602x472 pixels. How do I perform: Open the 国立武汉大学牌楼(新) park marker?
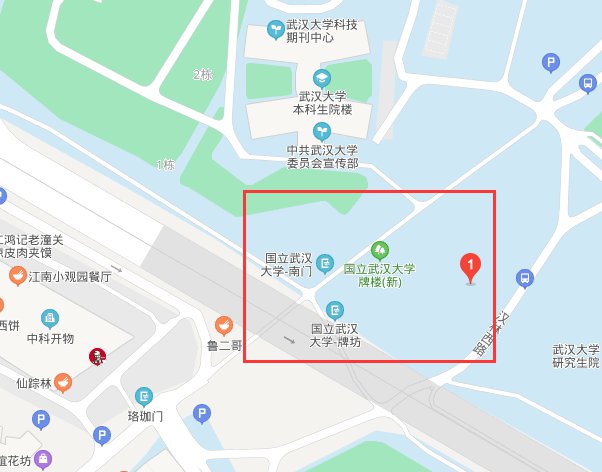tap(380, 251)
